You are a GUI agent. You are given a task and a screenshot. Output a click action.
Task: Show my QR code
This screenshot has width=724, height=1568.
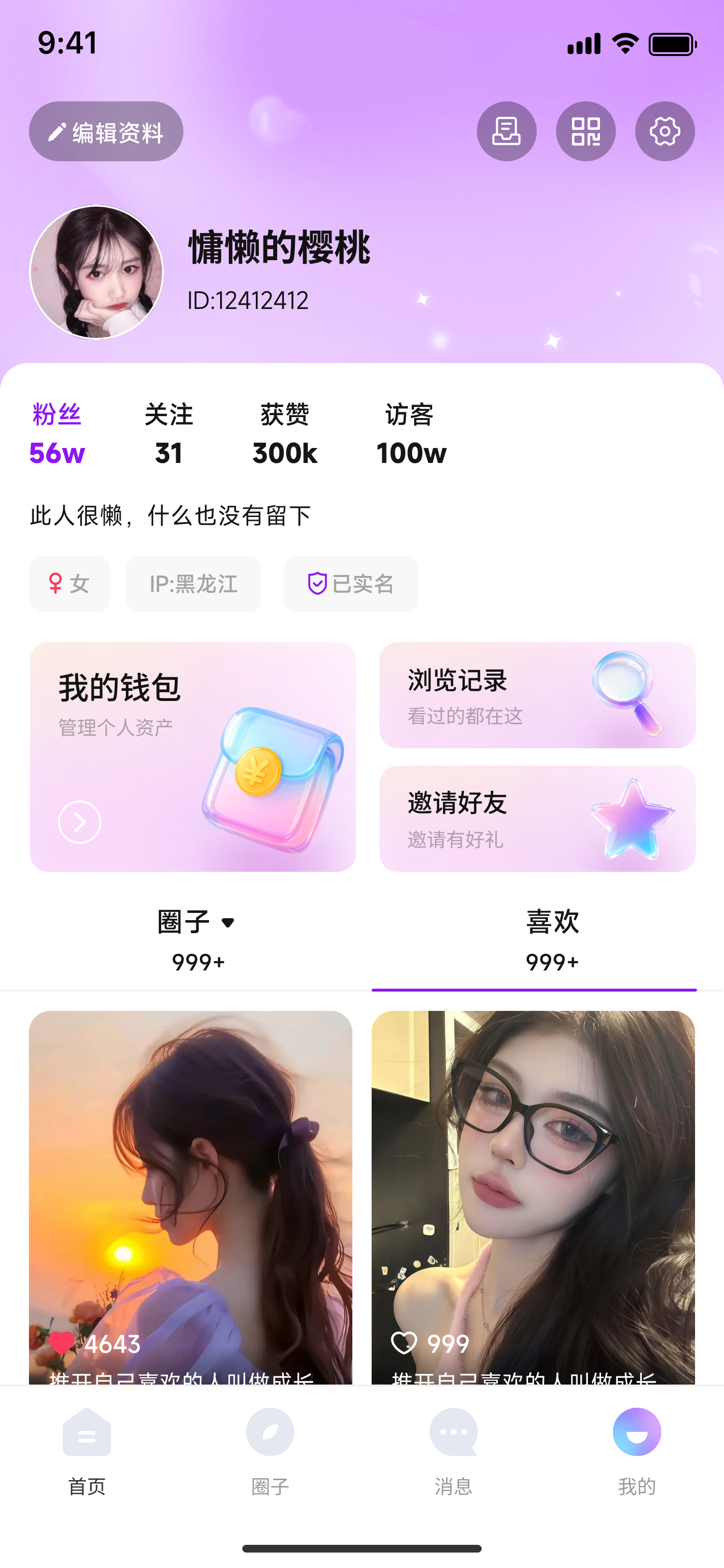(x=585, y=131)
